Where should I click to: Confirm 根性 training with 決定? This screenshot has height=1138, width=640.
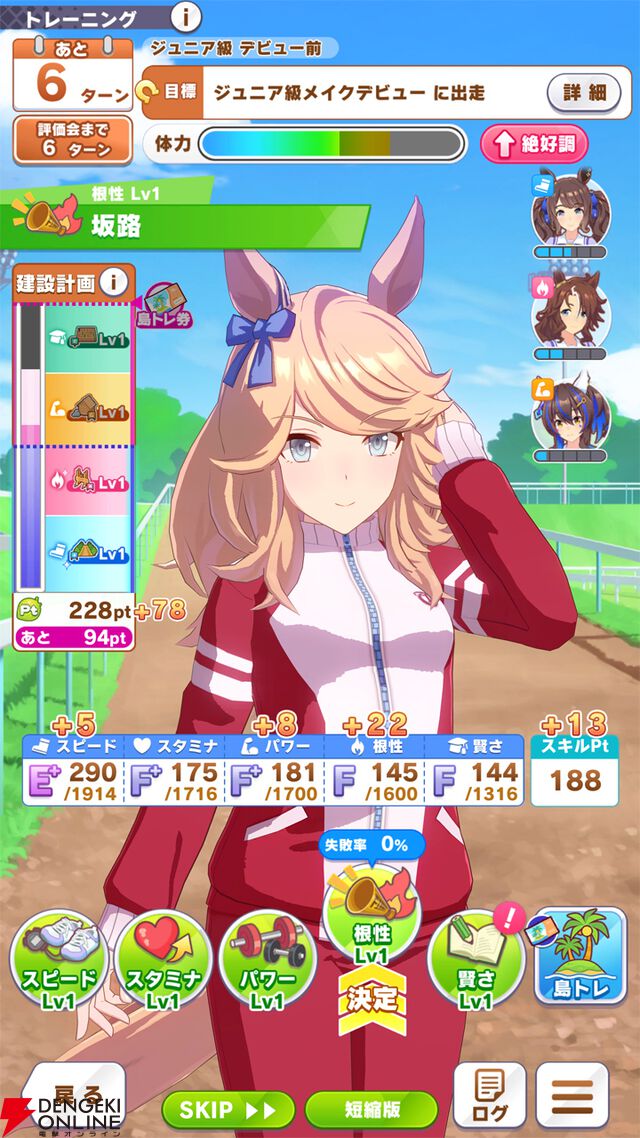[x=372, y=997]
